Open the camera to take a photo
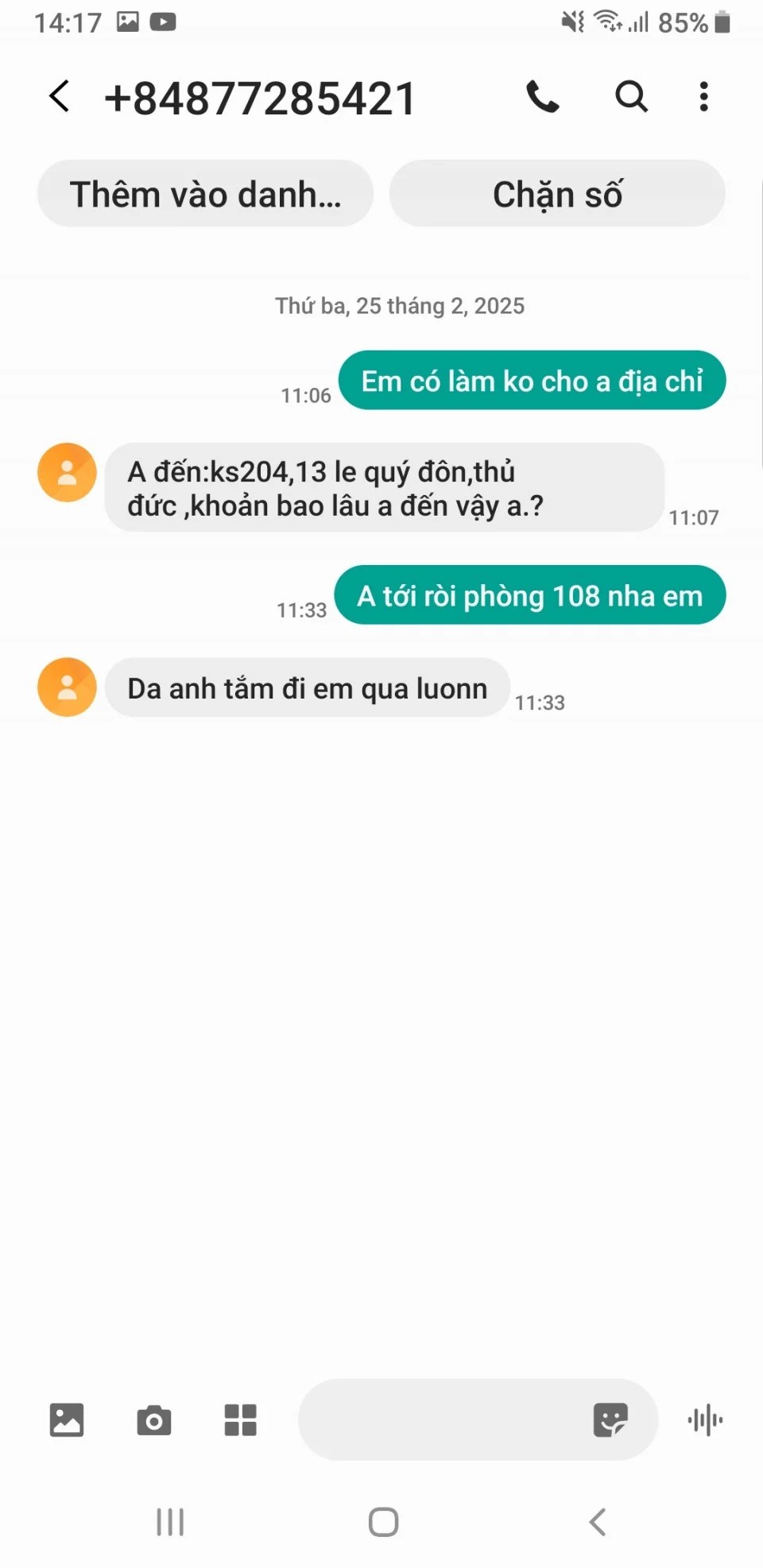 [153, 1419]
